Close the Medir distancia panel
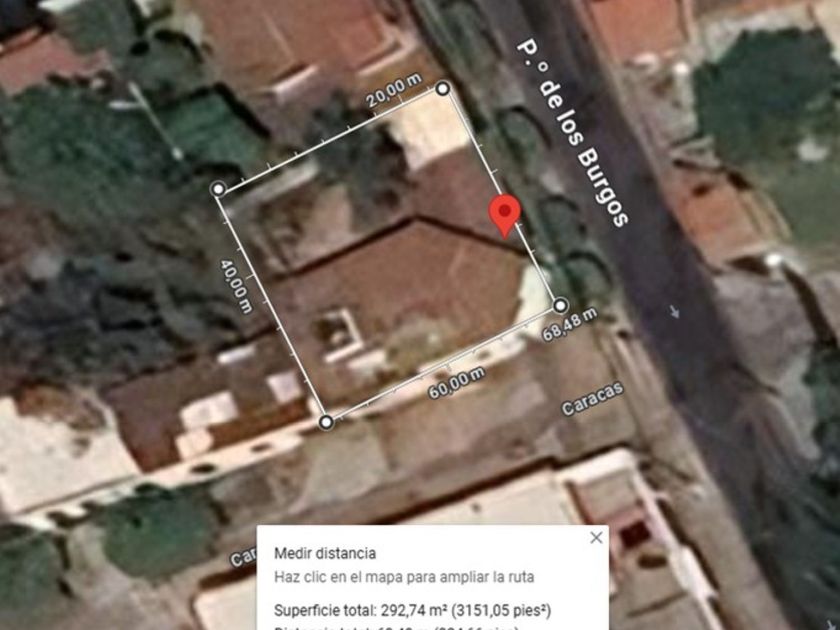This screenshot has width=840, height=630. (x=596, y=537)
